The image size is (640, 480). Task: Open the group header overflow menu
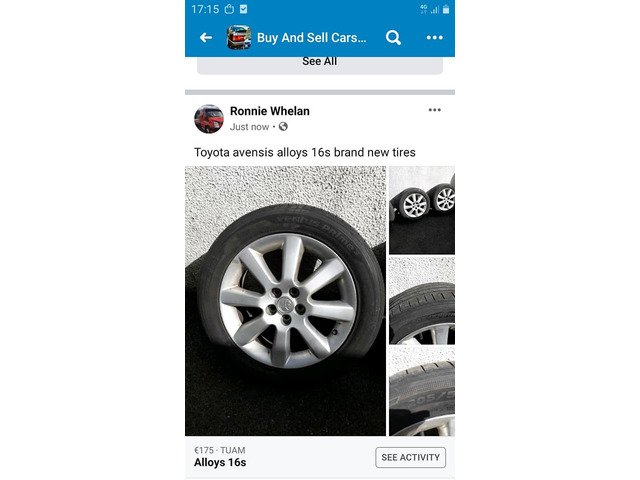click(434, 38)
